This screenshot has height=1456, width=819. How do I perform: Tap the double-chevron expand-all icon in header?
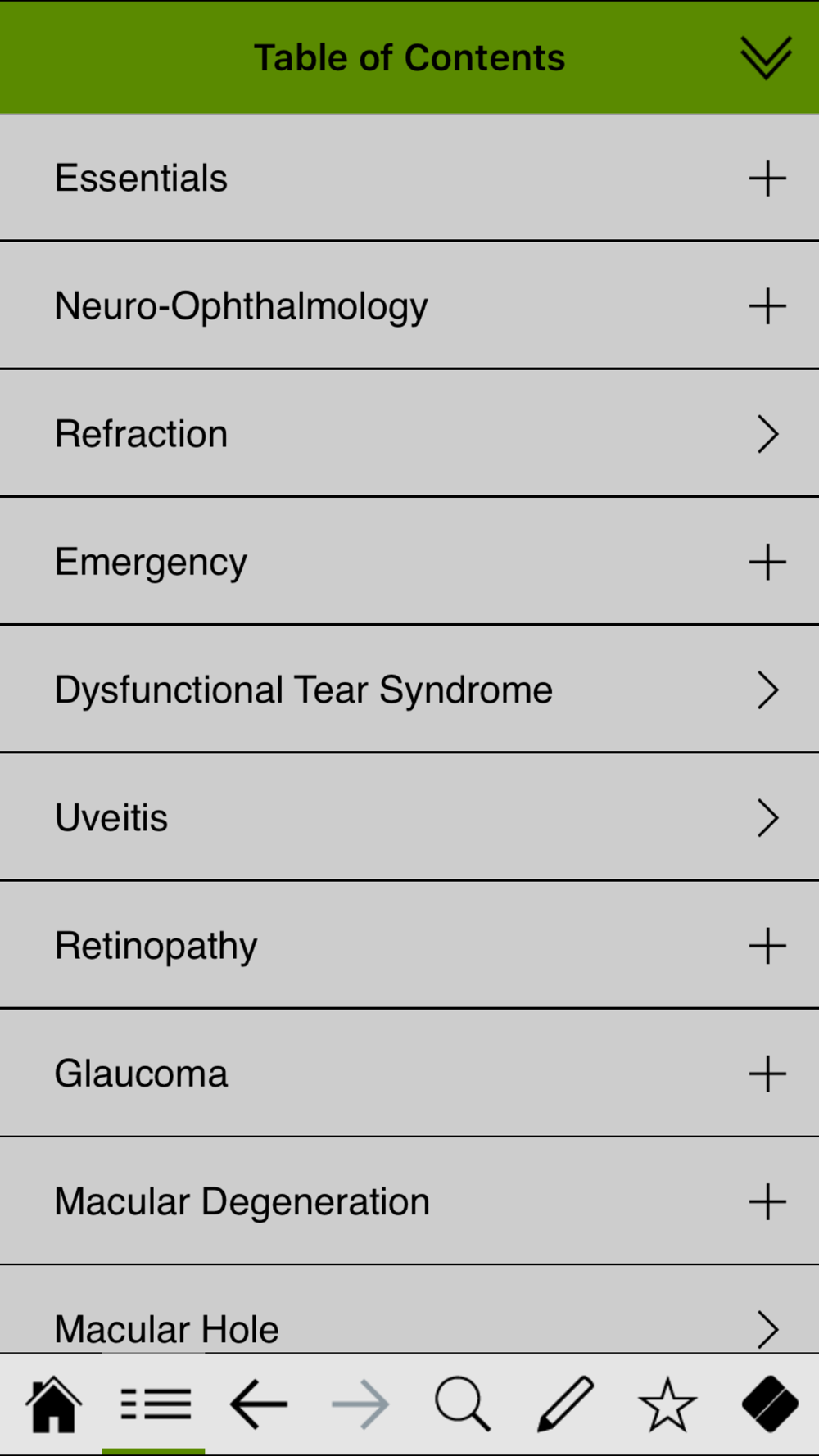tap(766, 57)
